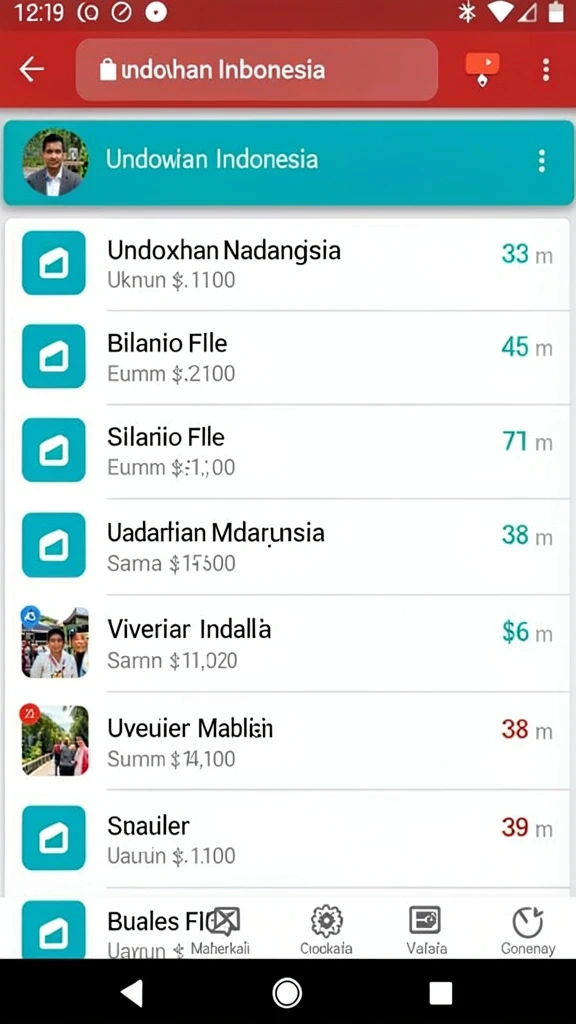This screenshot has height=1024, width=576.
Task: Open the overflow menu in the red bar
Action: tap(546, 70)
